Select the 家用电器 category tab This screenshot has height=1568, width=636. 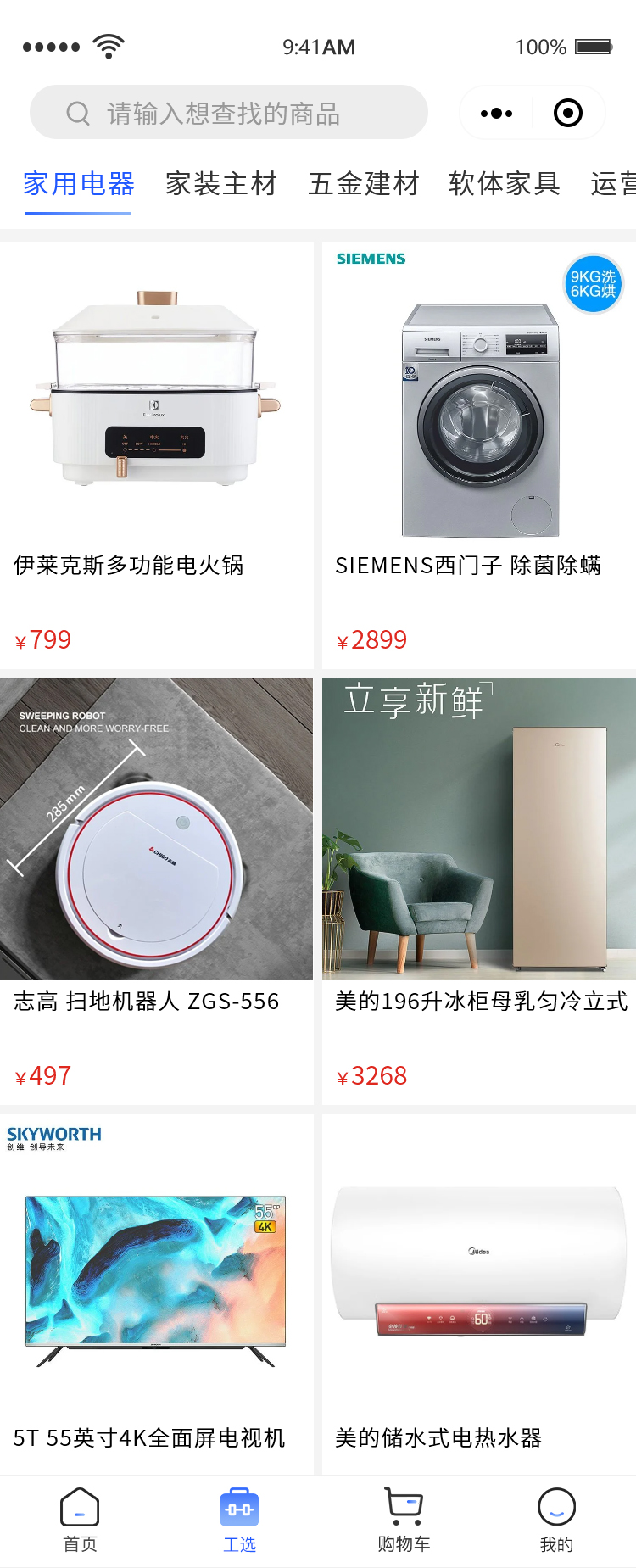pos(79,183)
